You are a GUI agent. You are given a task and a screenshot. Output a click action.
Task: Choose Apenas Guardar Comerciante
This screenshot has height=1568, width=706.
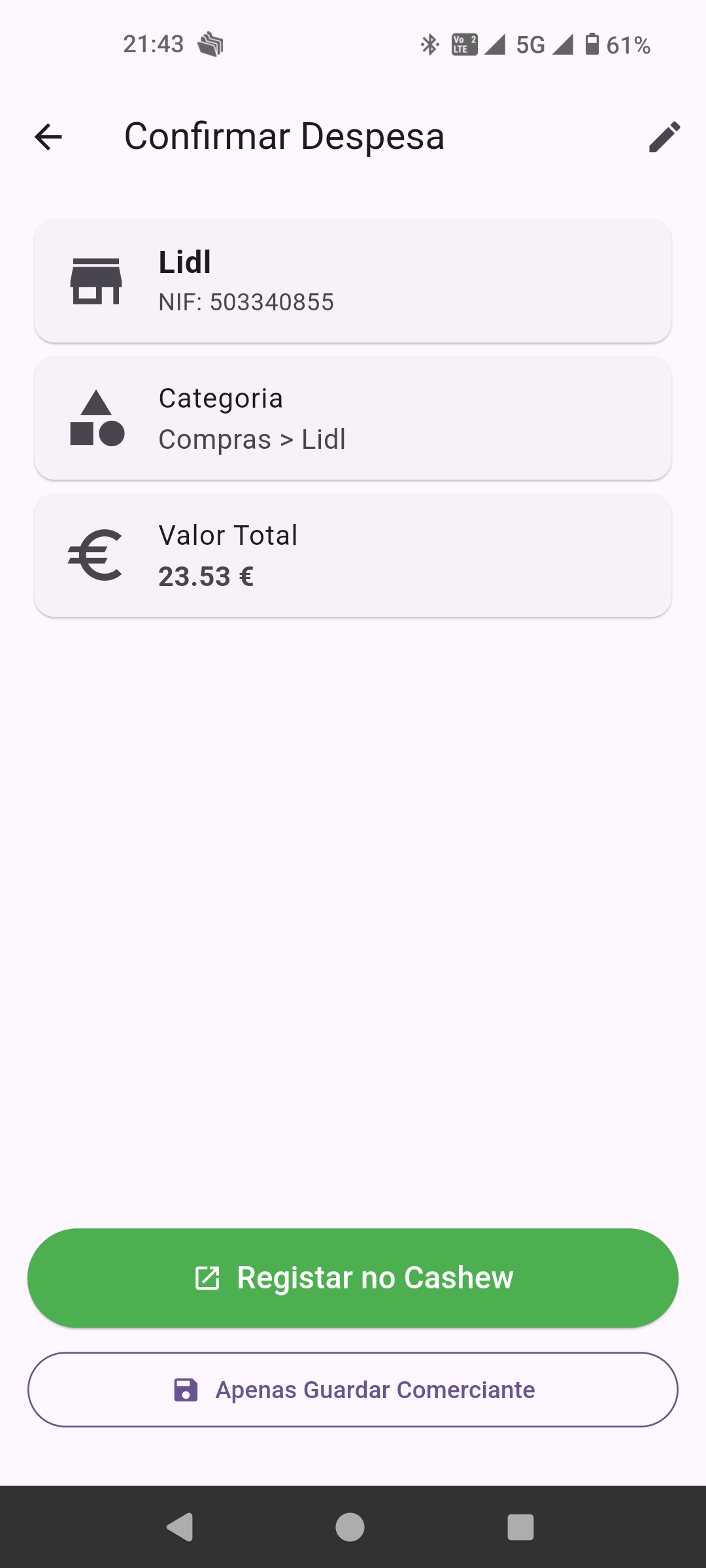(x=353, y=1390)
